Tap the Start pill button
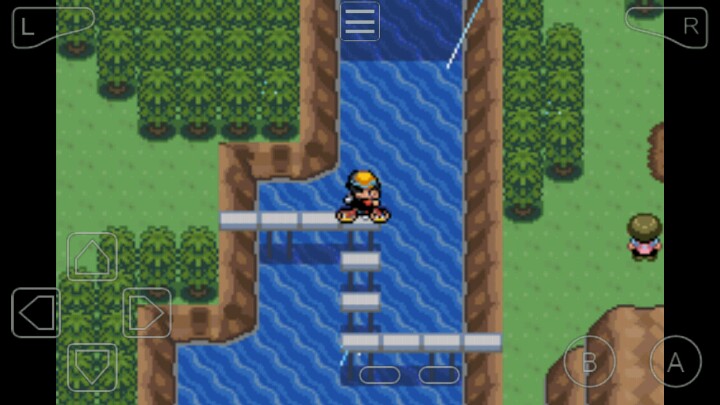 439,375
